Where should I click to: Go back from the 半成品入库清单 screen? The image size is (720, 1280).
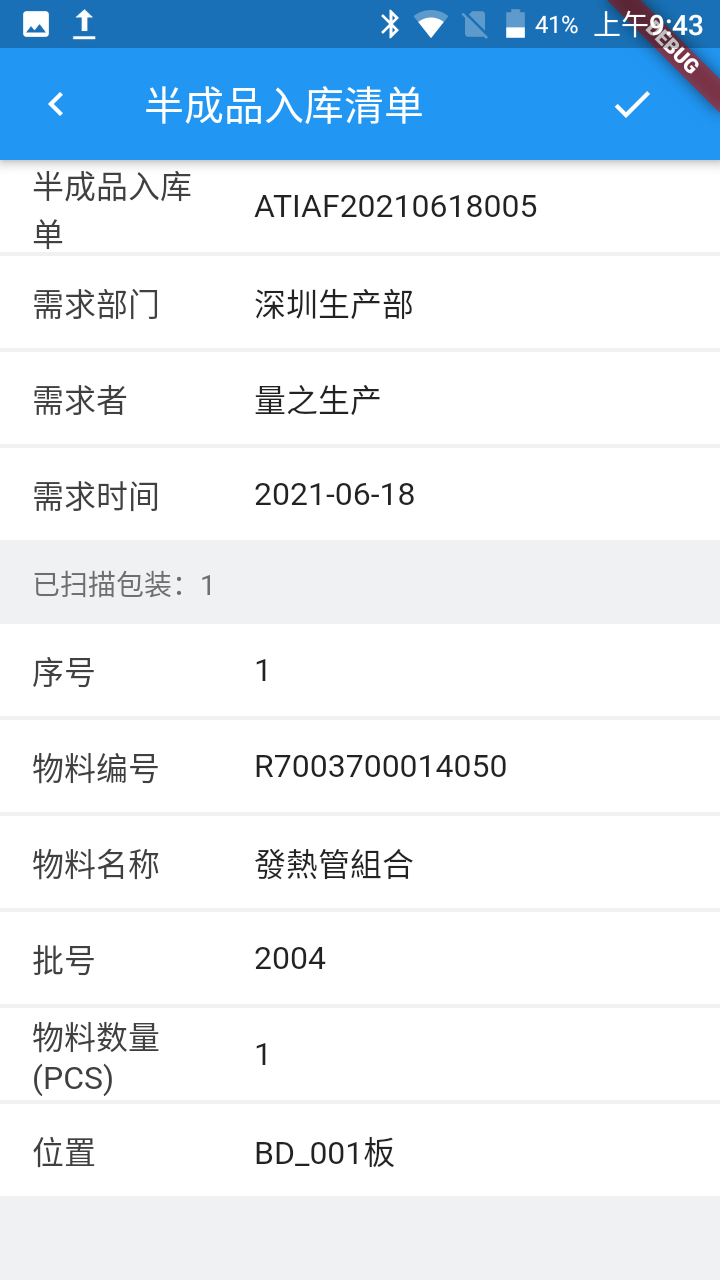(x=56, y=104)
